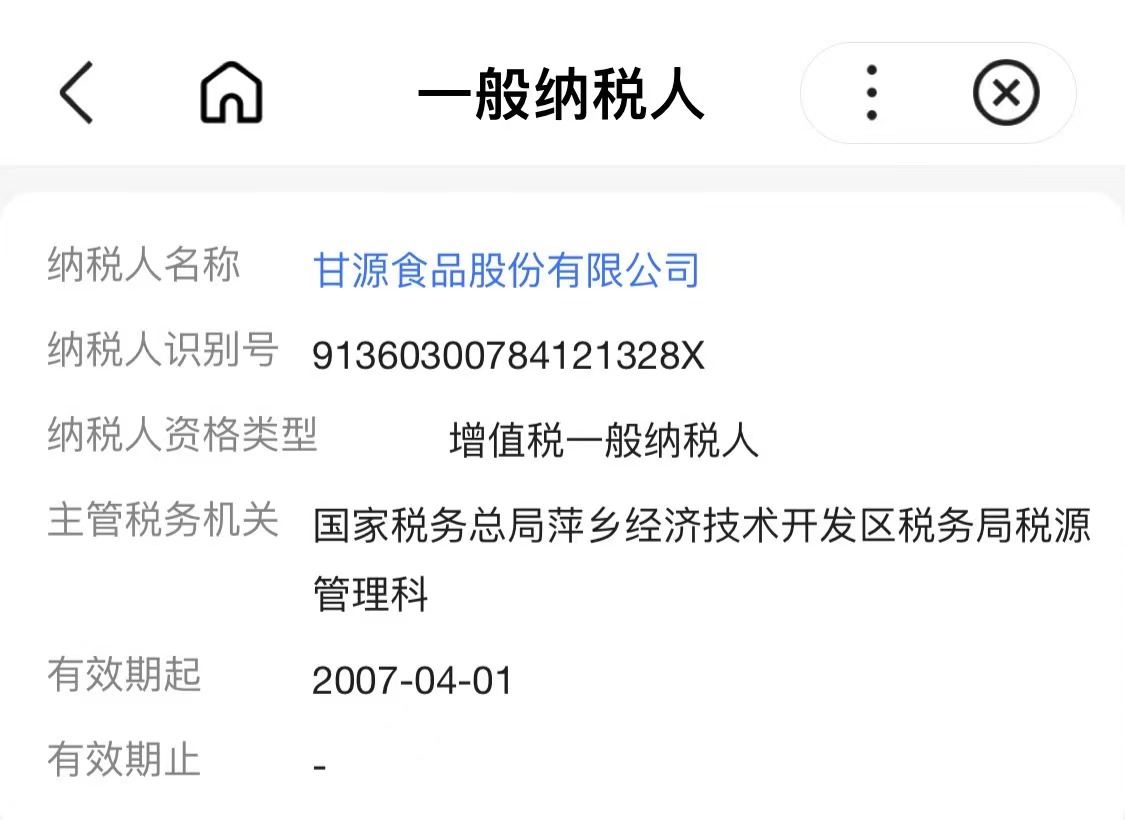This screenshot has width=1125, height=820.
Task: Open the three-dot more options menu
Action: pyautogui.click(x=872, y=93)
